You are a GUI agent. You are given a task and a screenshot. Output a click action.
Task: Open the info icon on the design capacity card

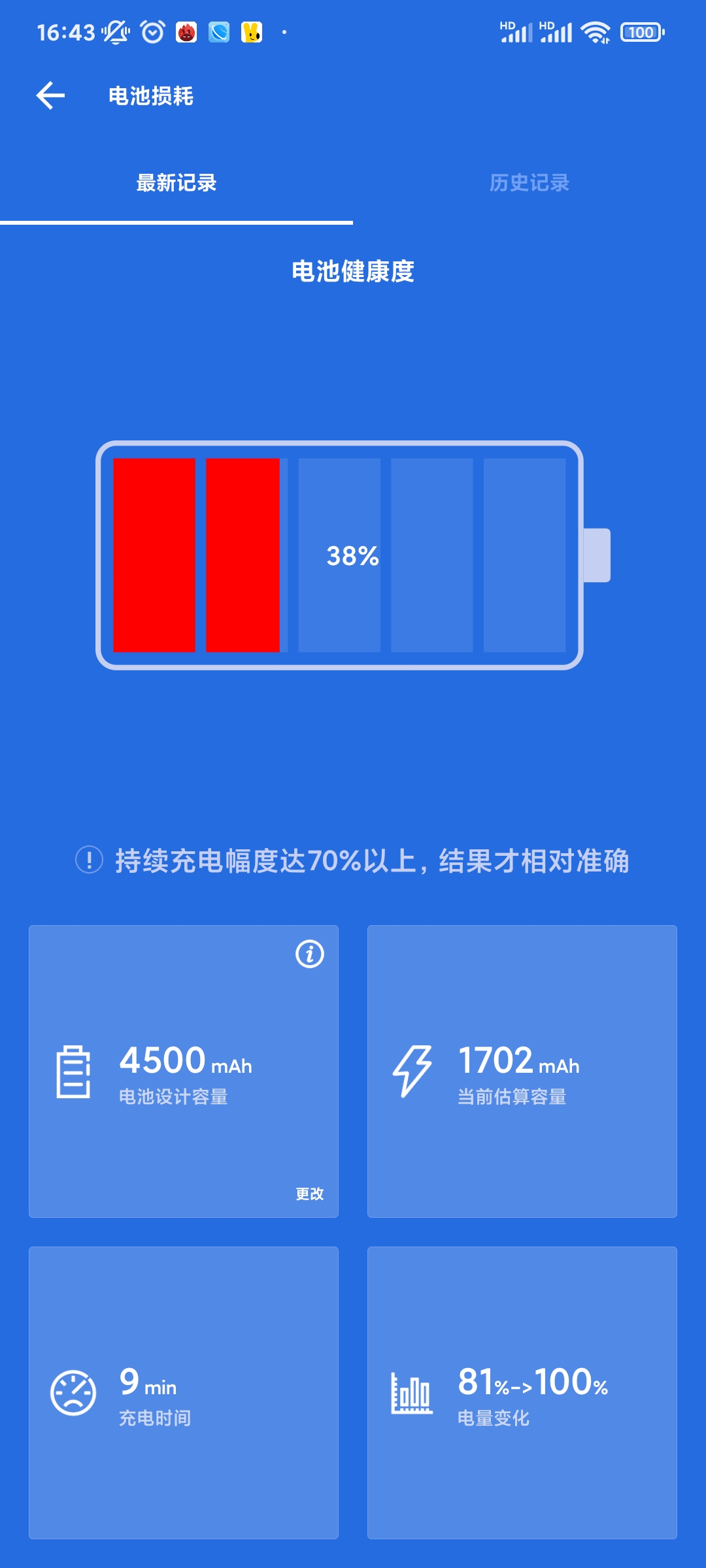coord(310,954)
